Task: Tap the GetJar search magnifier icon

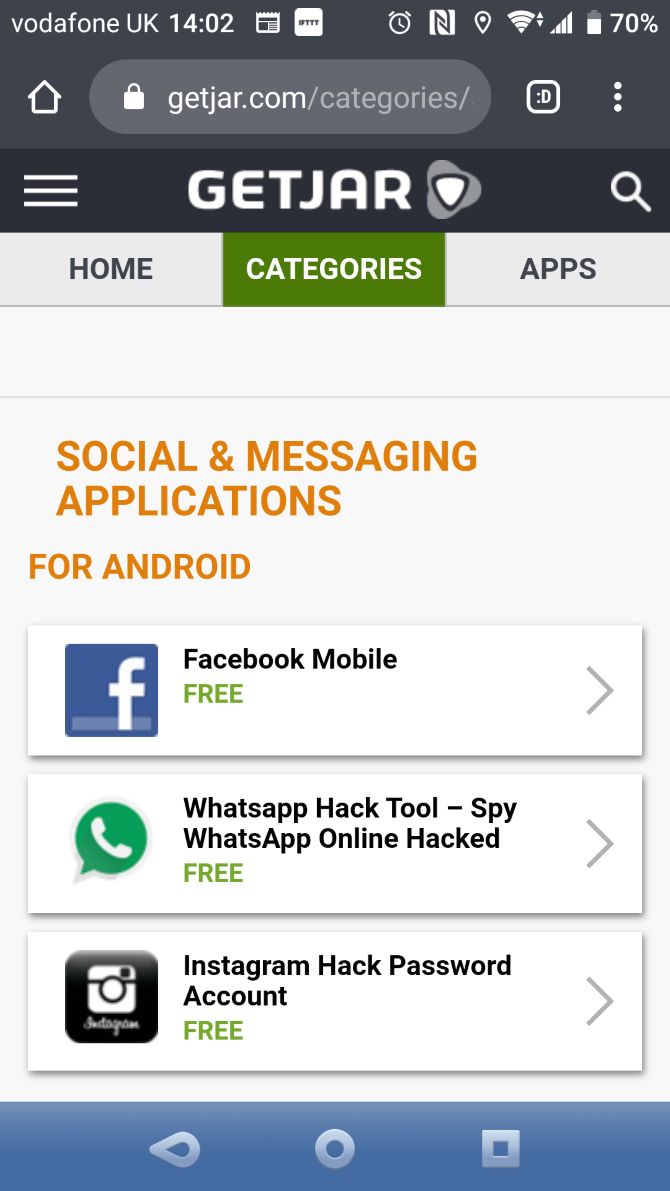Action: pos(630,190)
